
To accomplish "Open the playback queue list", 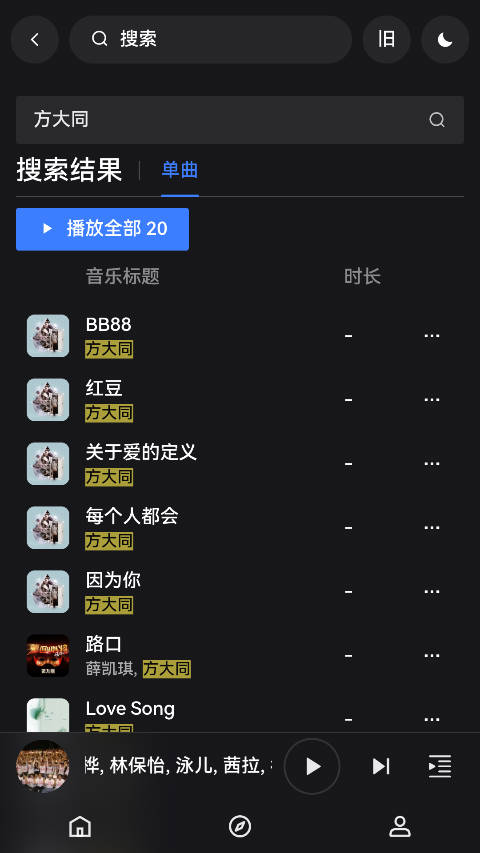I will click(x=440, y=767).
